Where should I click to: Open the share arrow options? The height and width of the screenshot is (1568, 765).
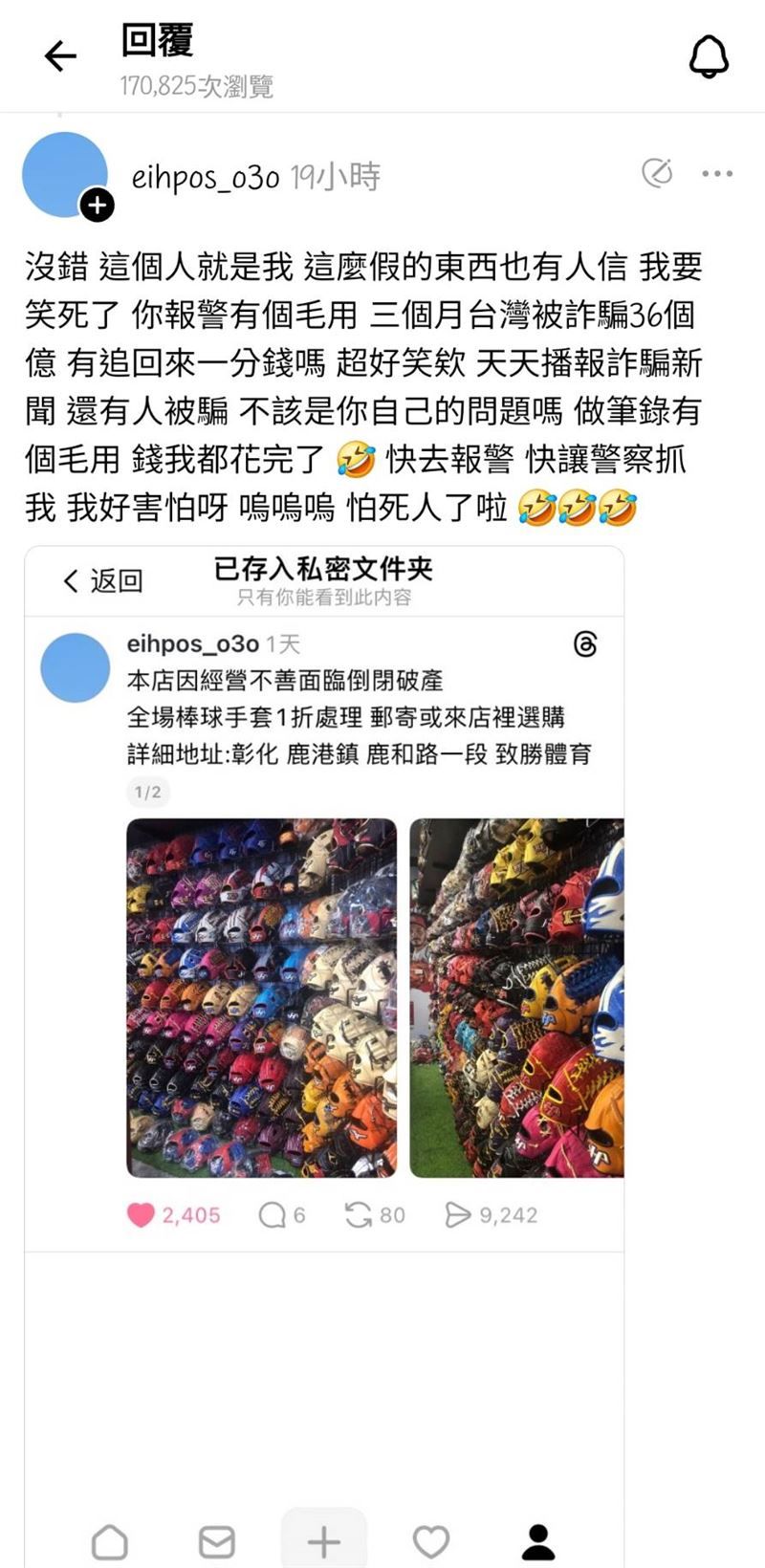pyautogui.click(x=456, y=1214)
